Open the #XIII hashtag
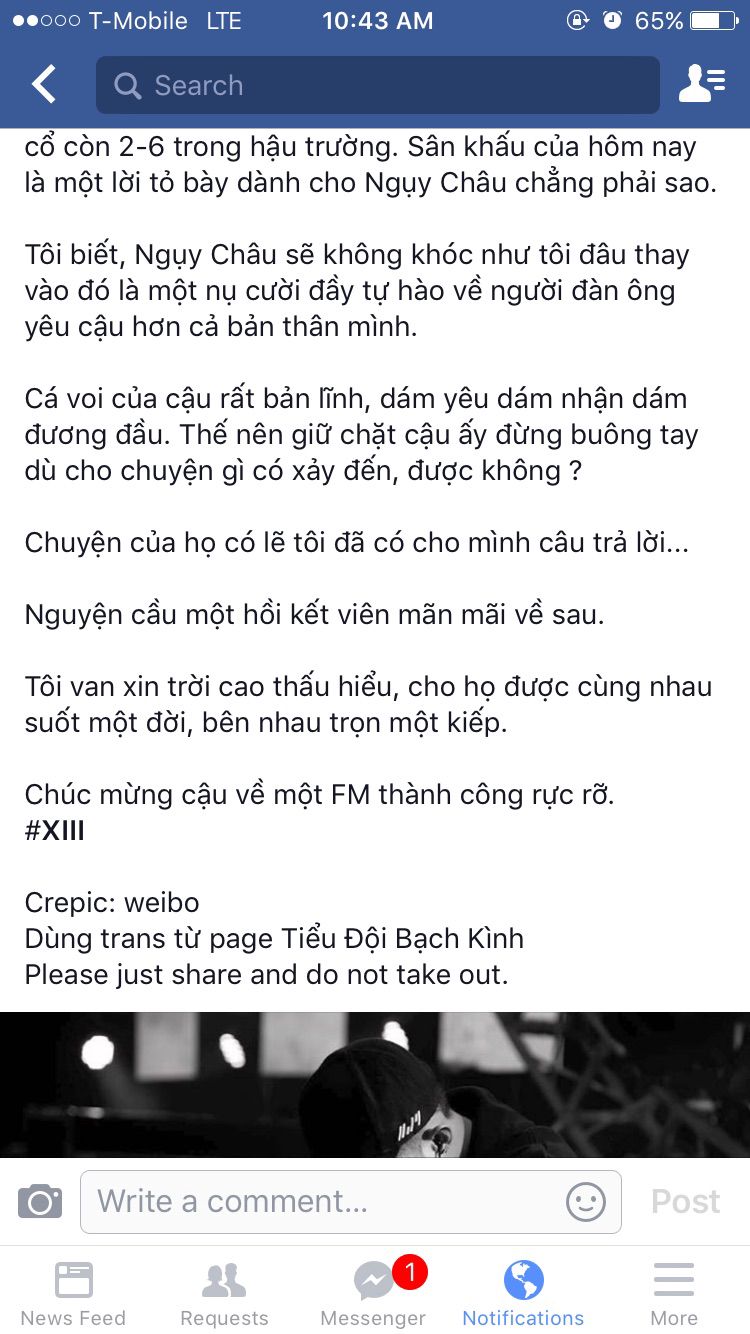 click(55, 831)
